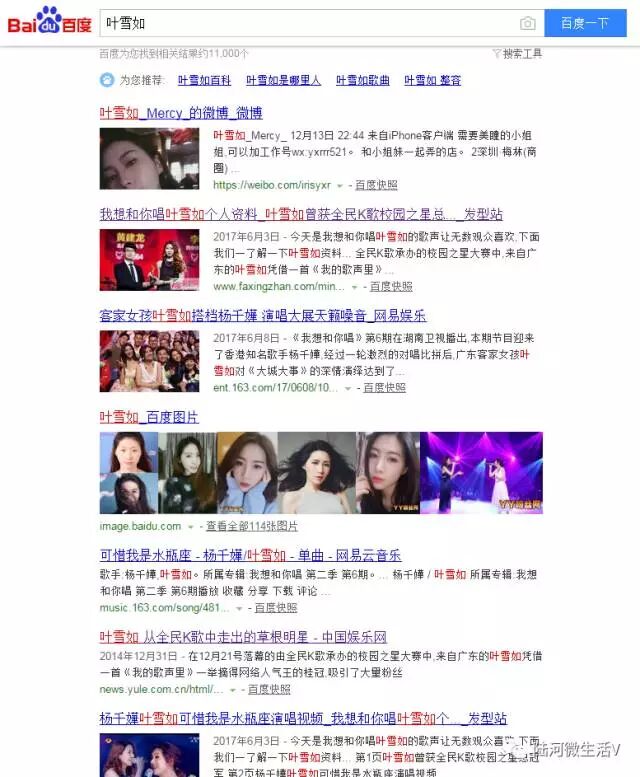Viewport: 640px width, 777px height.
Task: Open the 叶雪如_Mercy 的微博 result
Action: click(180, 113)
